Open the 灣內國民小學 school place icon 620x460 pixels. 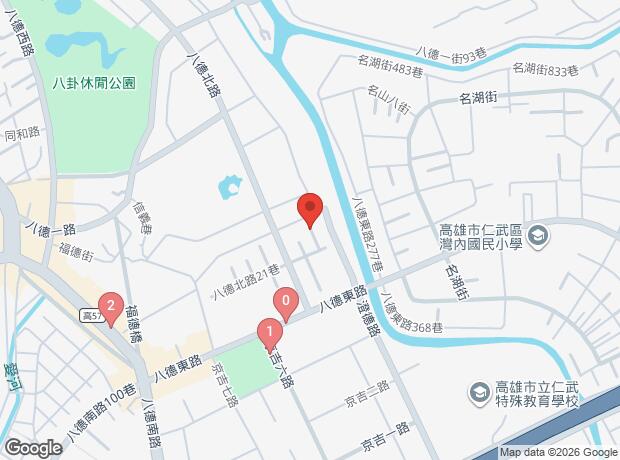[539, 237]
